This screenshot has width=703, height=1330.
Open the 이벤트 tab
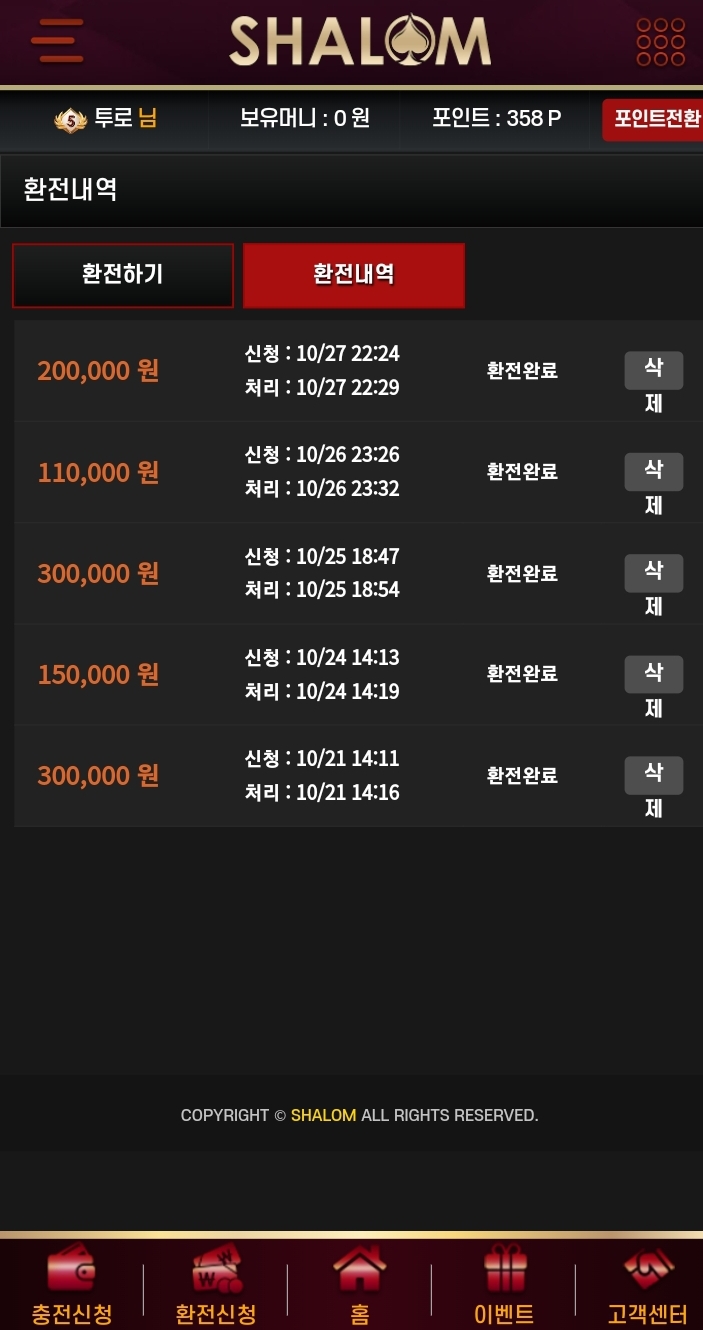504,1285
